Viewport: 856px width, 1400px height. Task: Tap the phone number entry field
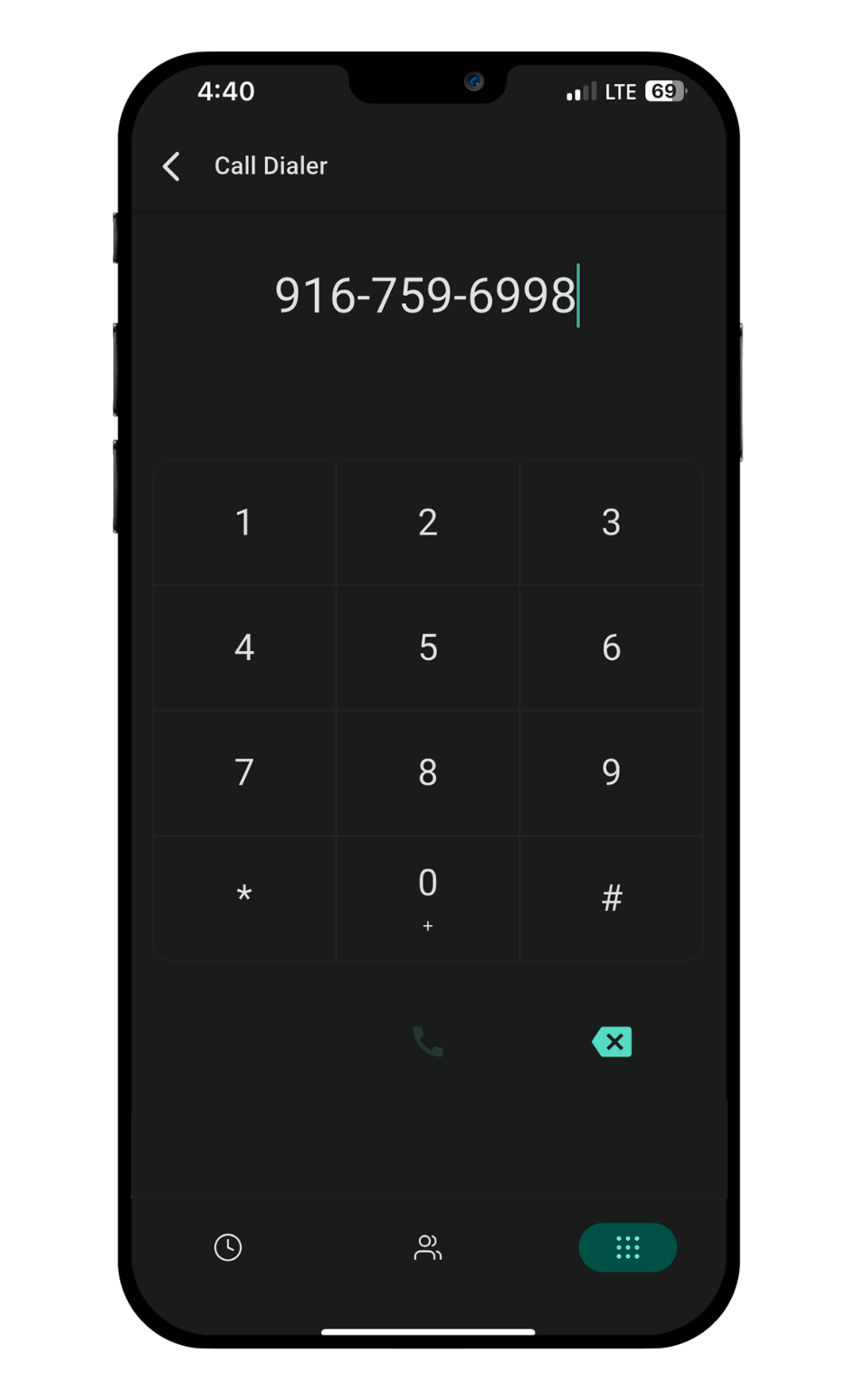click(x=426, y=296)
